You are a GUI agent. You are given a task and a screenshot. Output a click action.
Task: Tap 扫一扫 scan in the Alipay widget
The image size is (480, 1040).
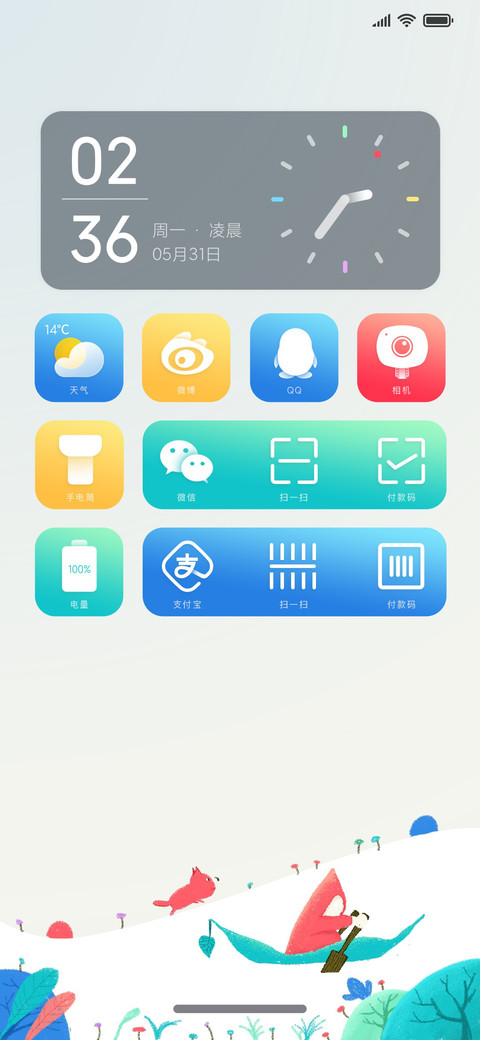click(293, 574)
